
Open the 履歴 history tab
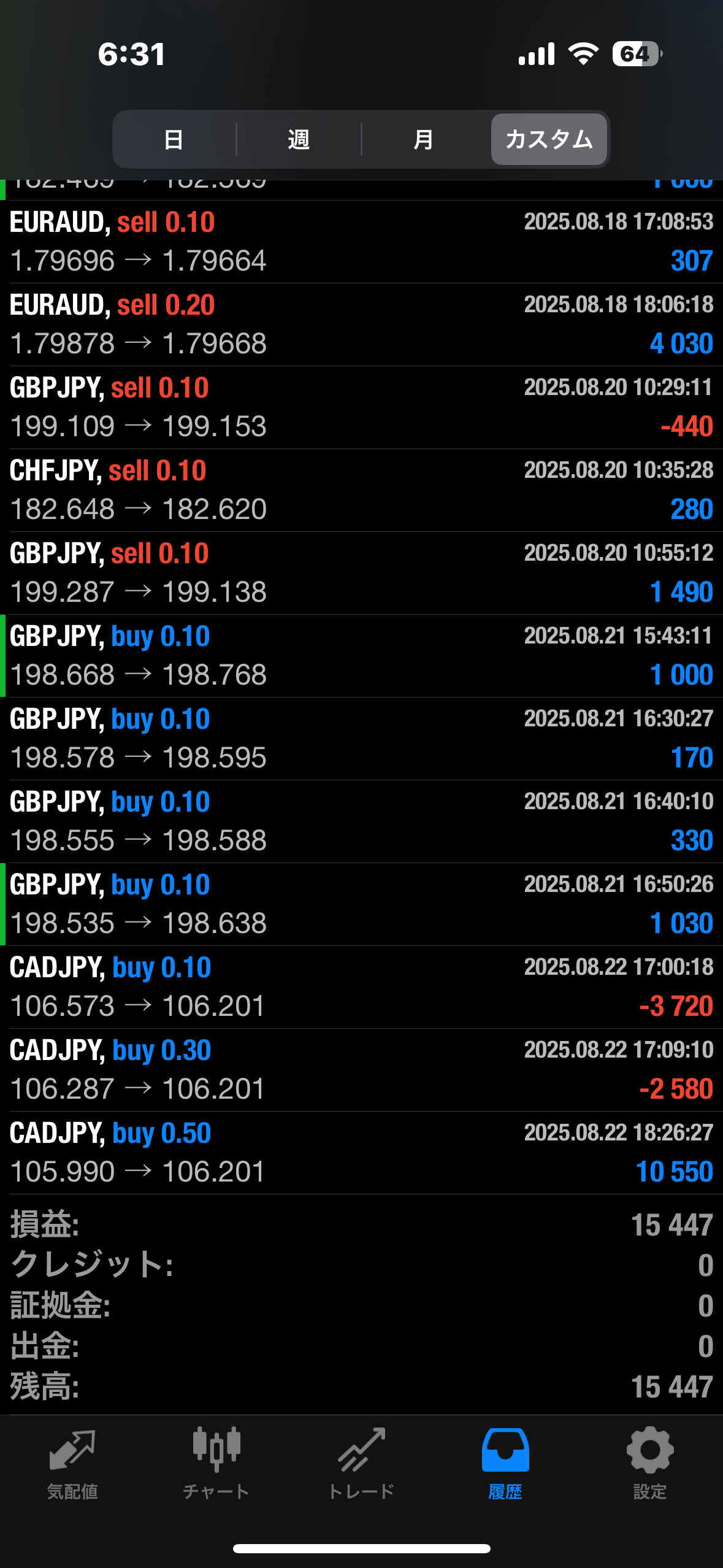[505, 1462]
